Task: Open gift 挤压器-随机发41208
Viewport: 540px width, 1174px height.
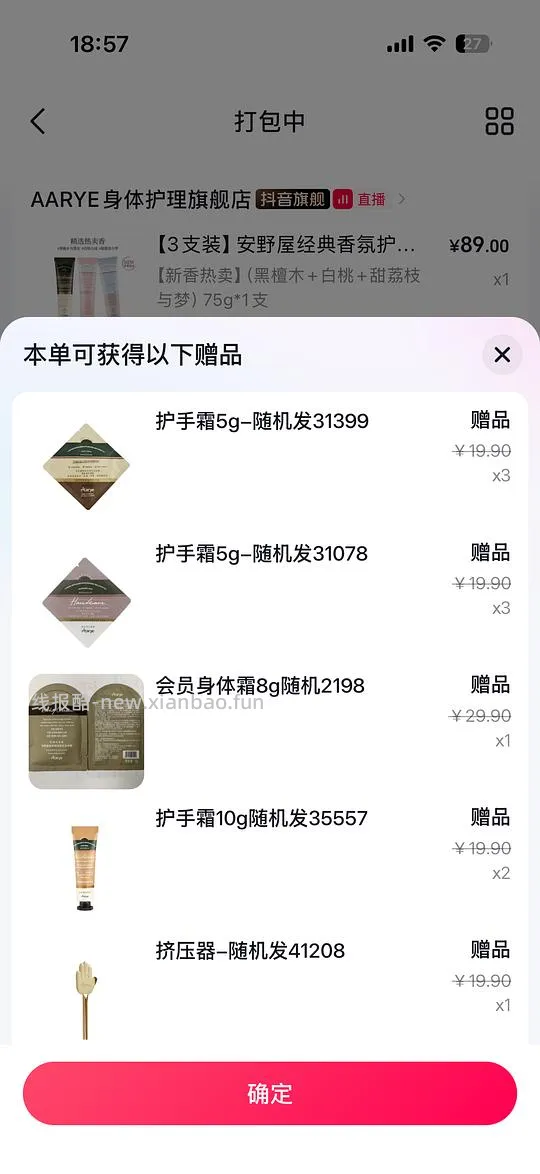Action: pyautogui.click(x=270, y=988)
